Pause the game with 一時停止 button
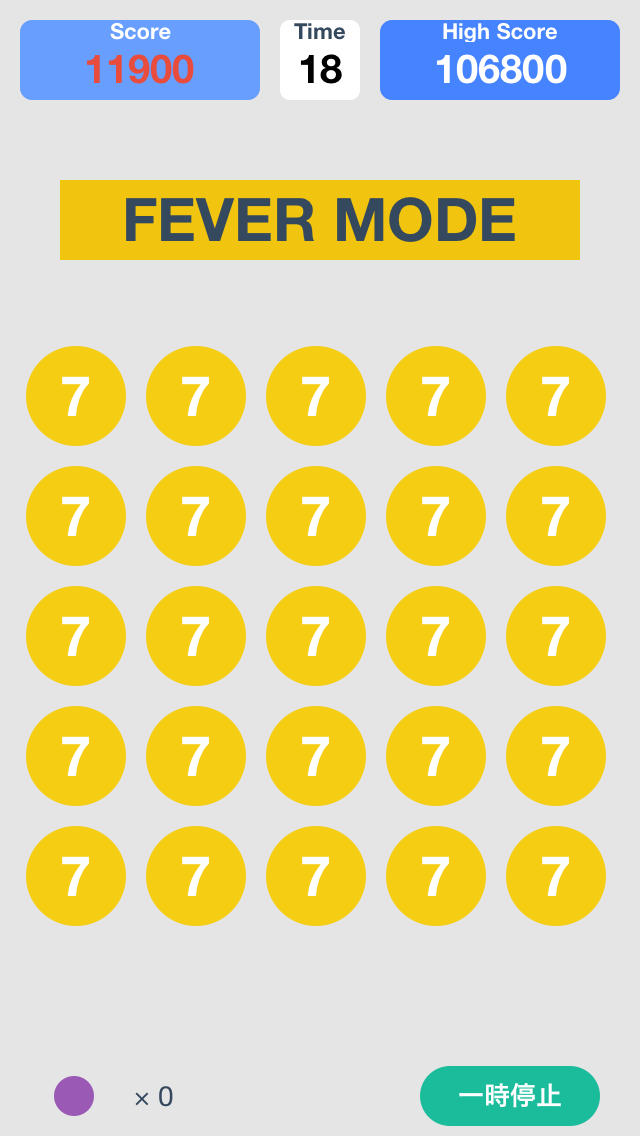 point(509,1096)
